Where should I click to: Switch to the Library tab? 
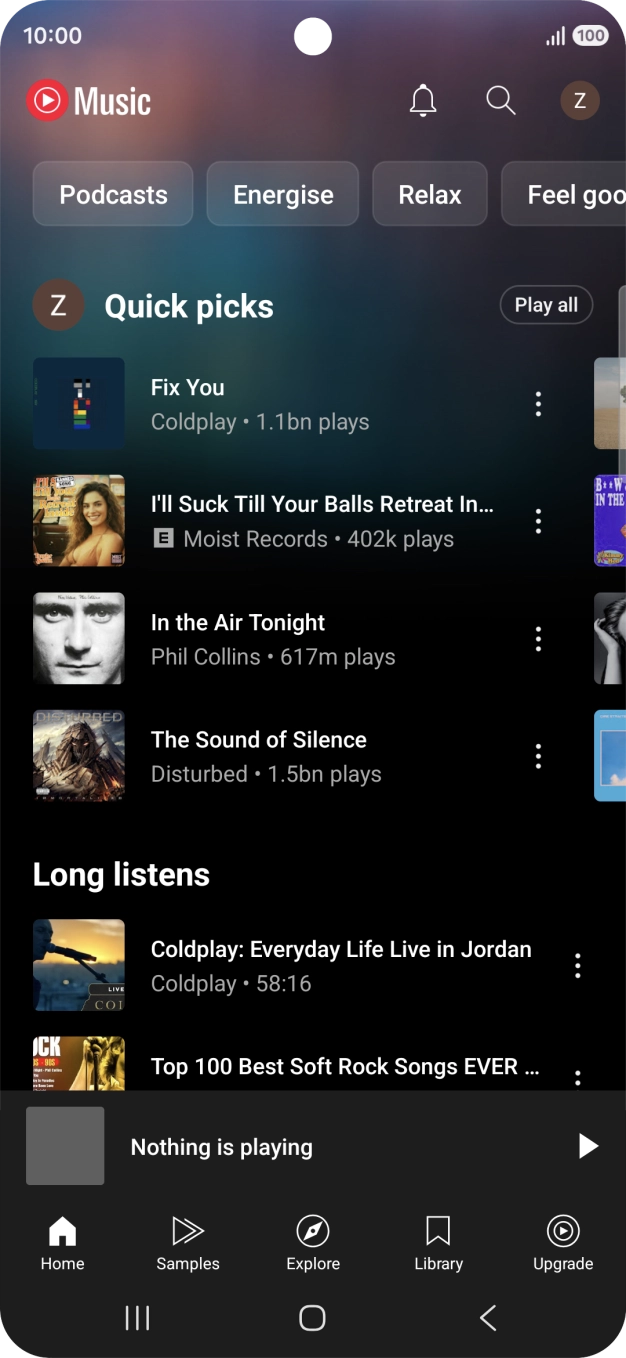(438, 1244)
